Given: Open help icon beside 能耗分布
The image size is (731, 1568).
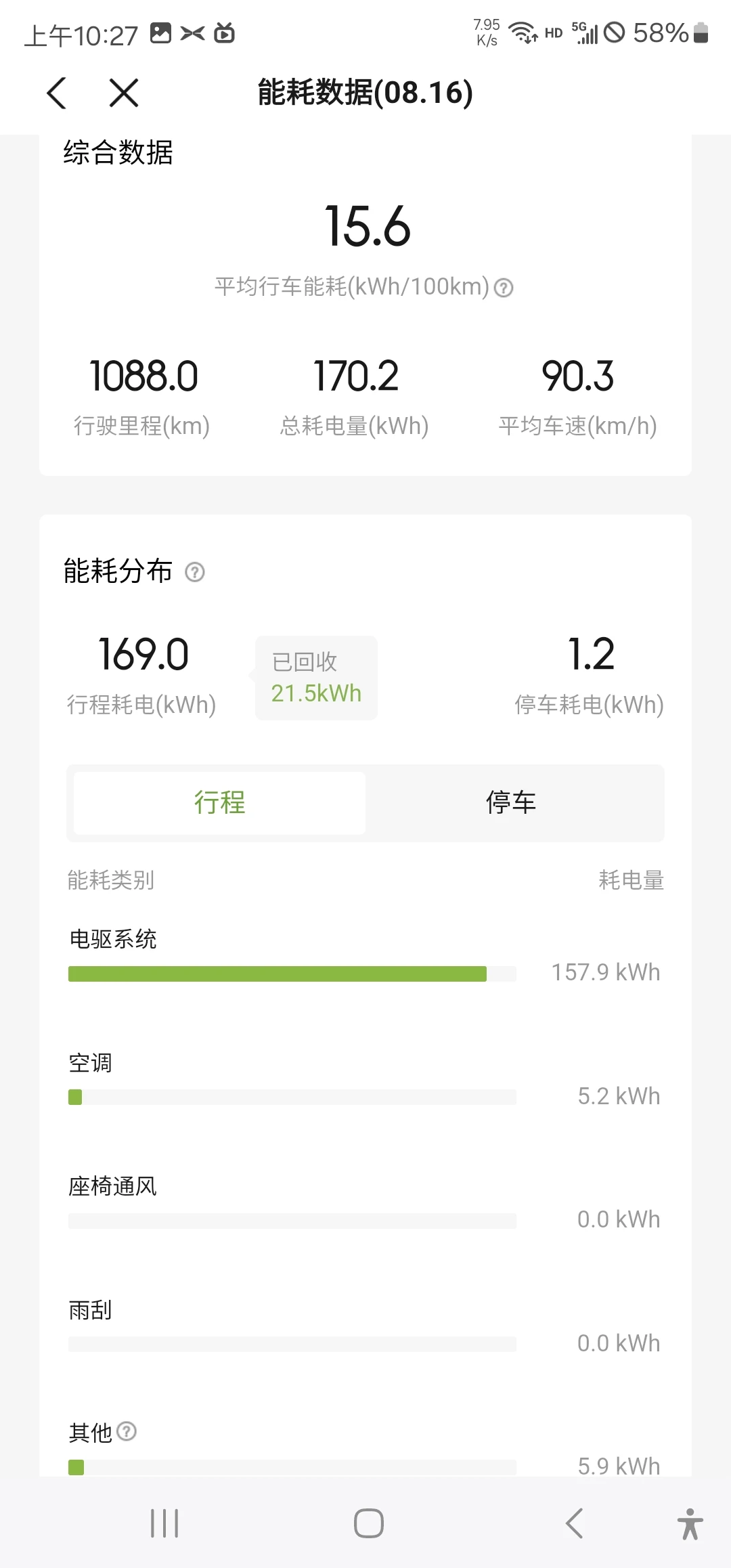Looking at the screenshot, I should (195, 572).
